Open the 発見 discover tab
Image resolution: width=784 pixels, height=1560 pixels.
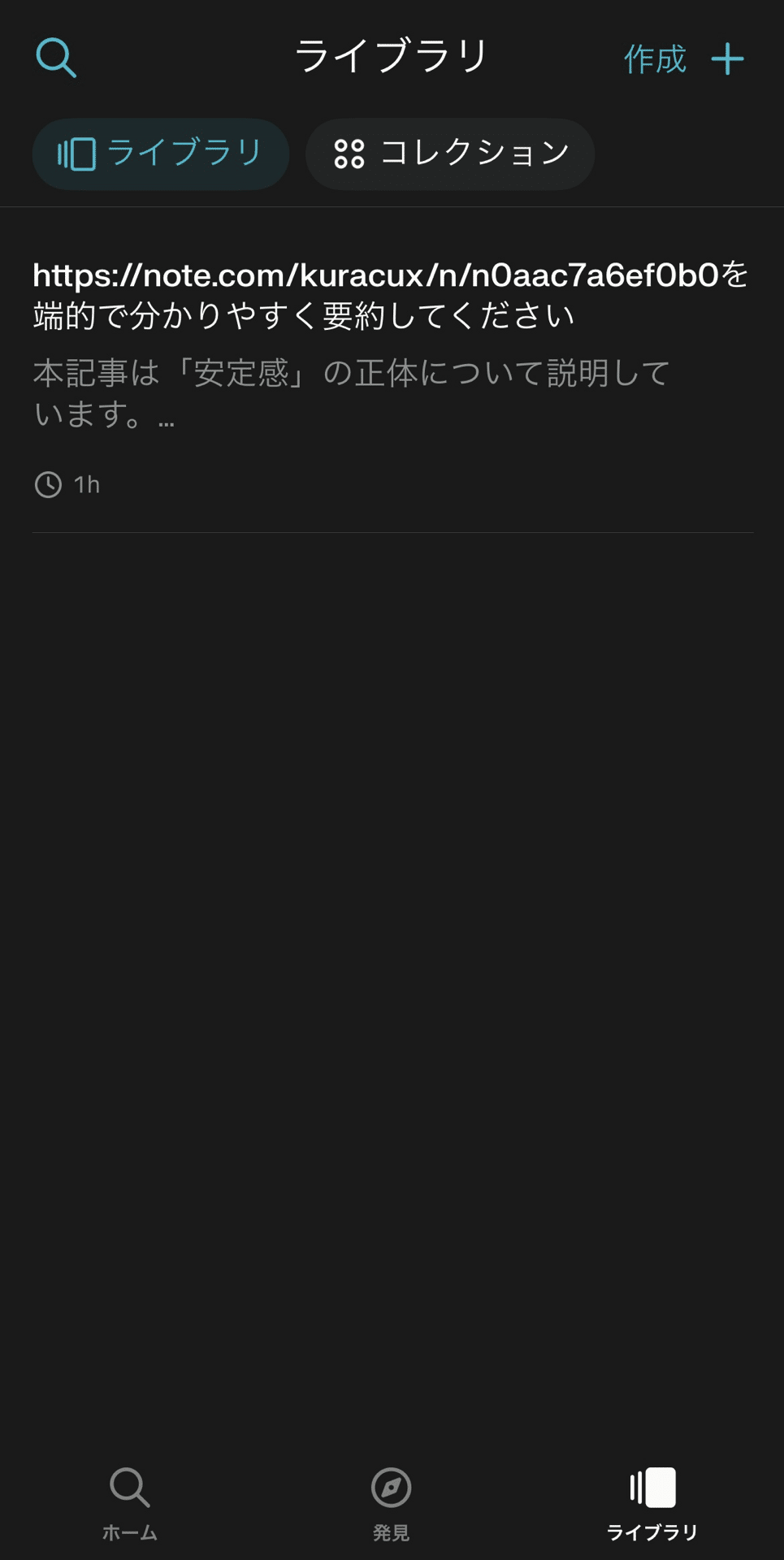(x=392, y=1504)
